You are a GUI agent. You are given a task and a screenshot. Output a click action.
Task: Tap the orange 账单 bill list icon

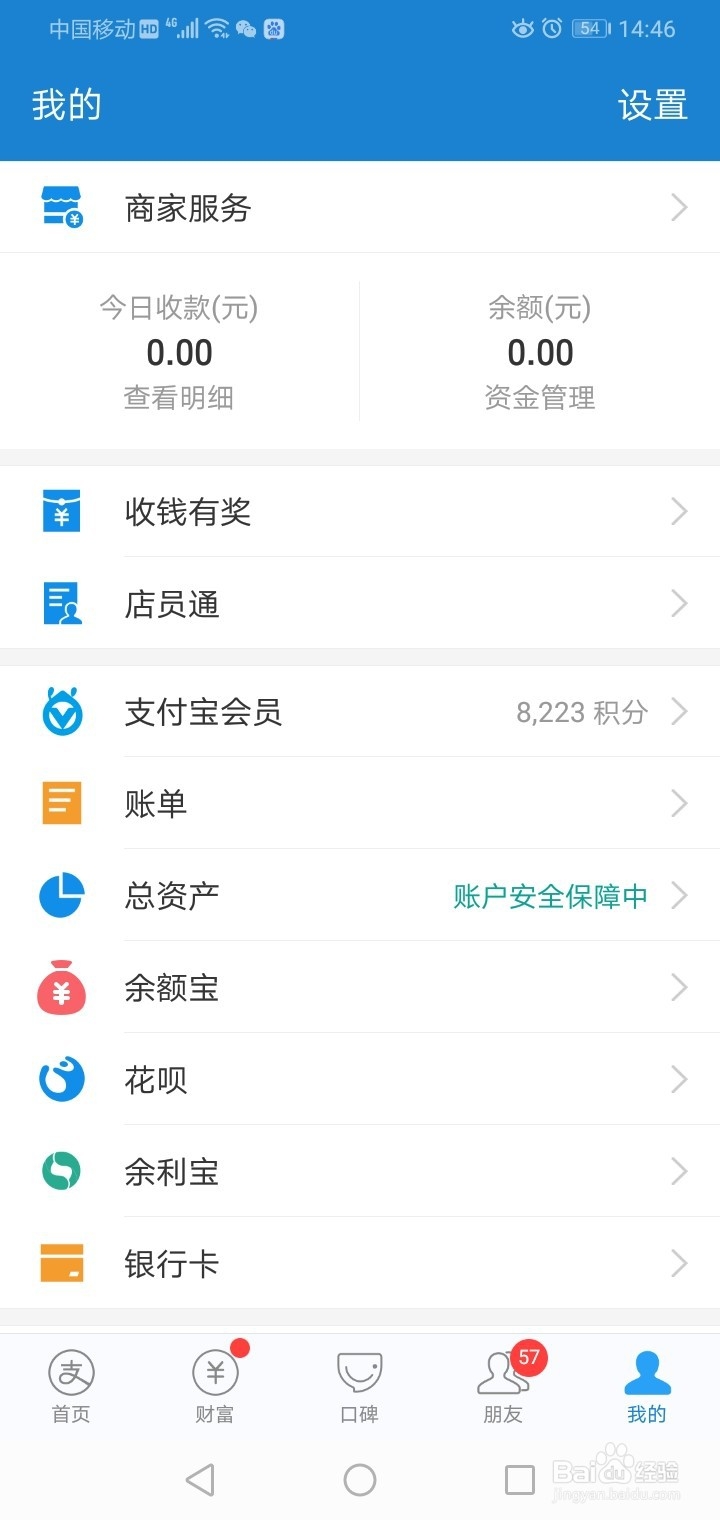point(62,803)
